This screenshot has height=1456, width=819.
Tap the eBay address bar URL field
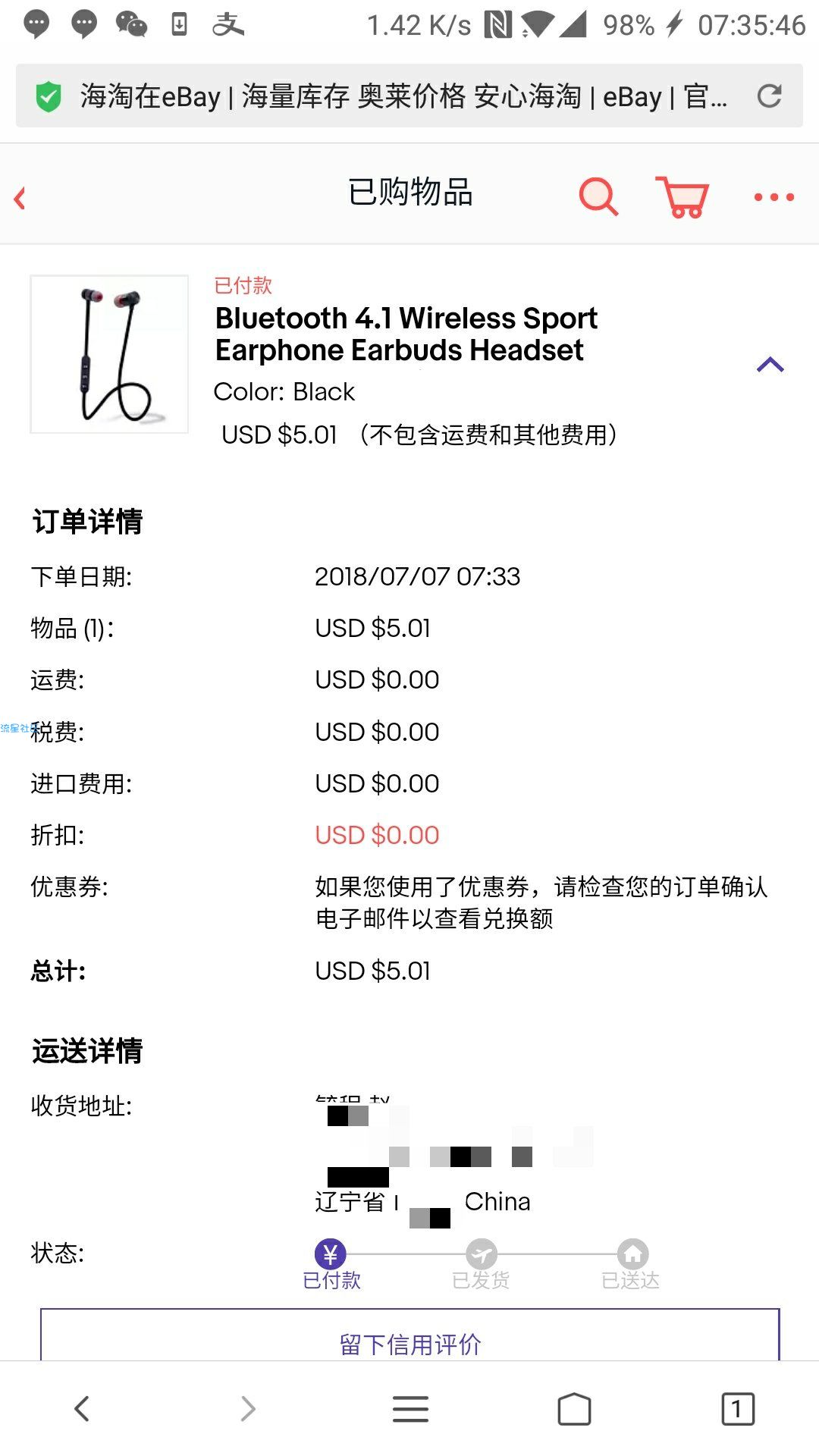(402, 96)
